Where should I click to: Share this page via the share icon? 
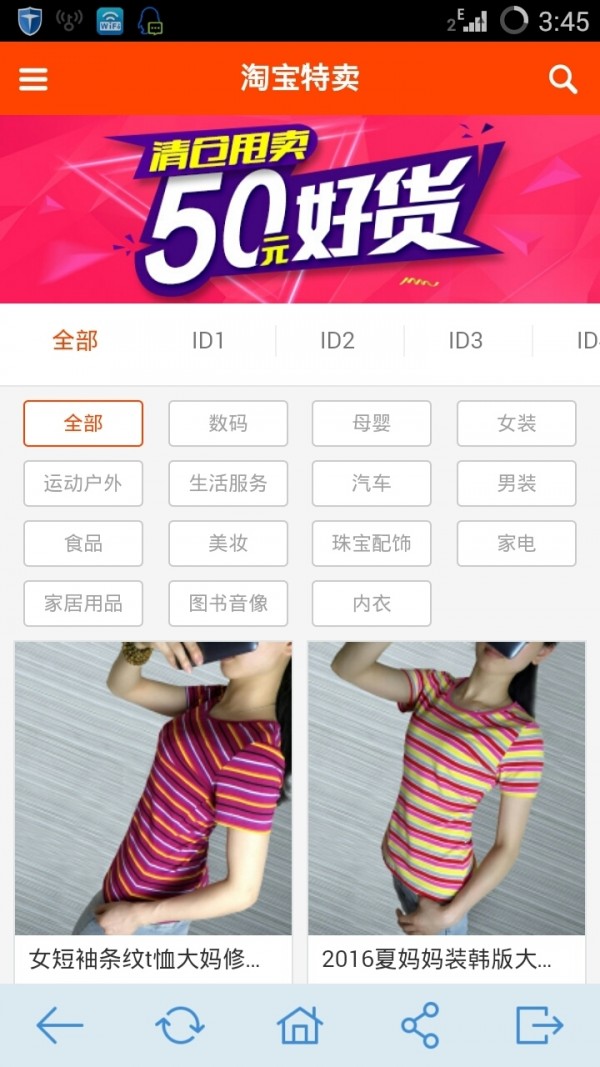(420, 1025)
